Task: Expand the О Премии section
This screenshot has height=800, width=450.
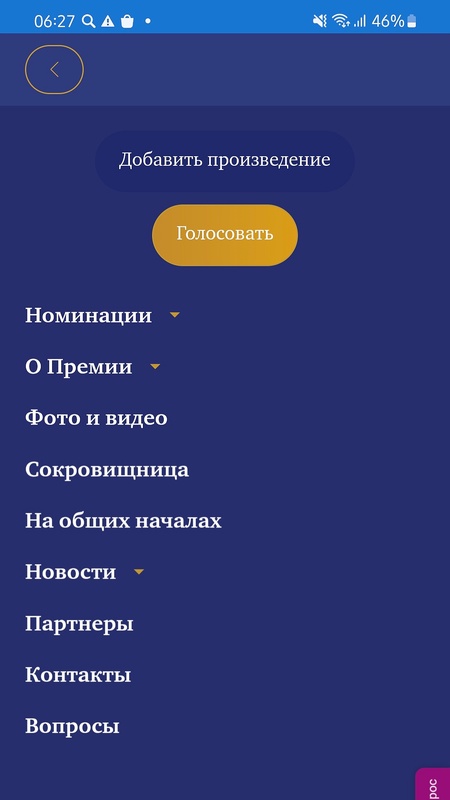Action: pos(93,367)
